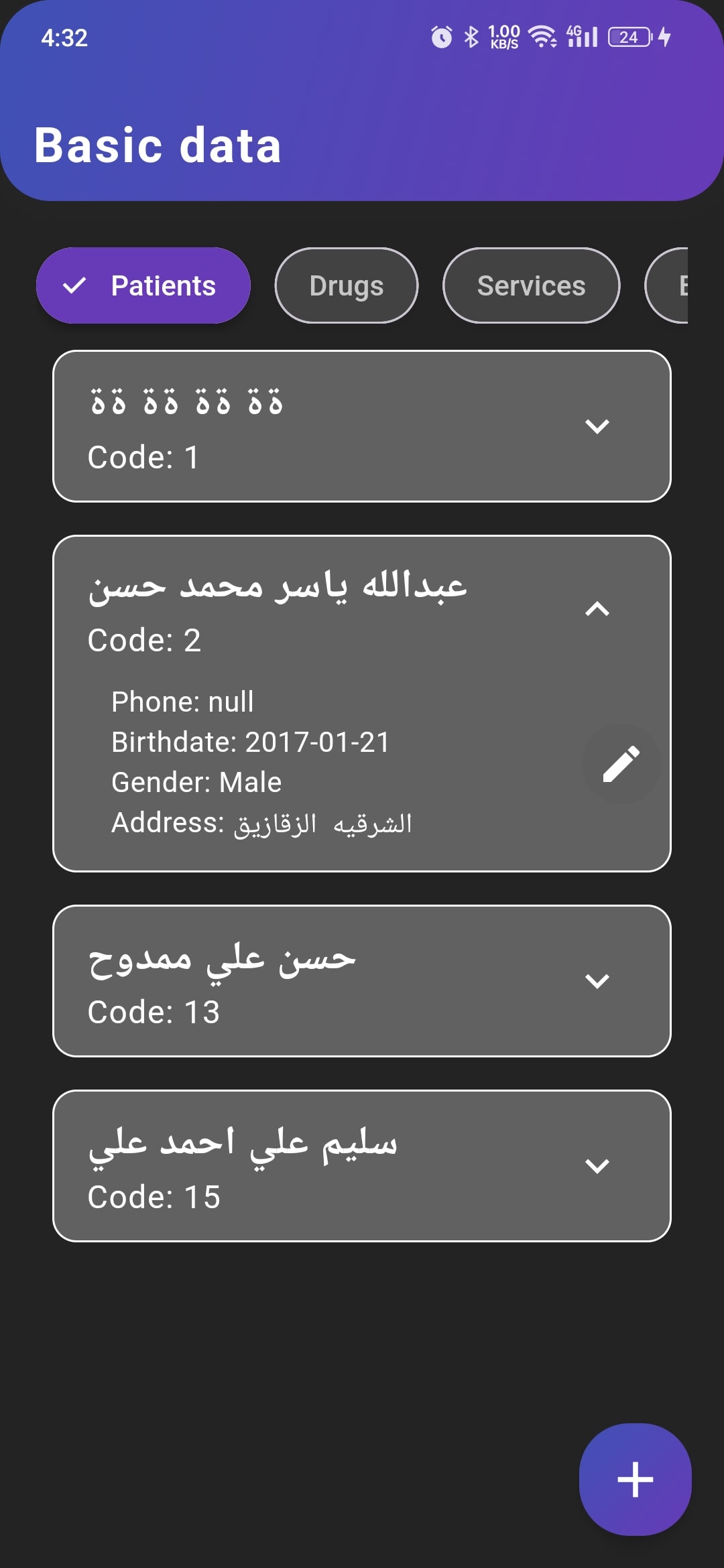This screenshot has height=1568, width=724.
Task: Tap the Basic data header title
Action: (x=158, y=144)
